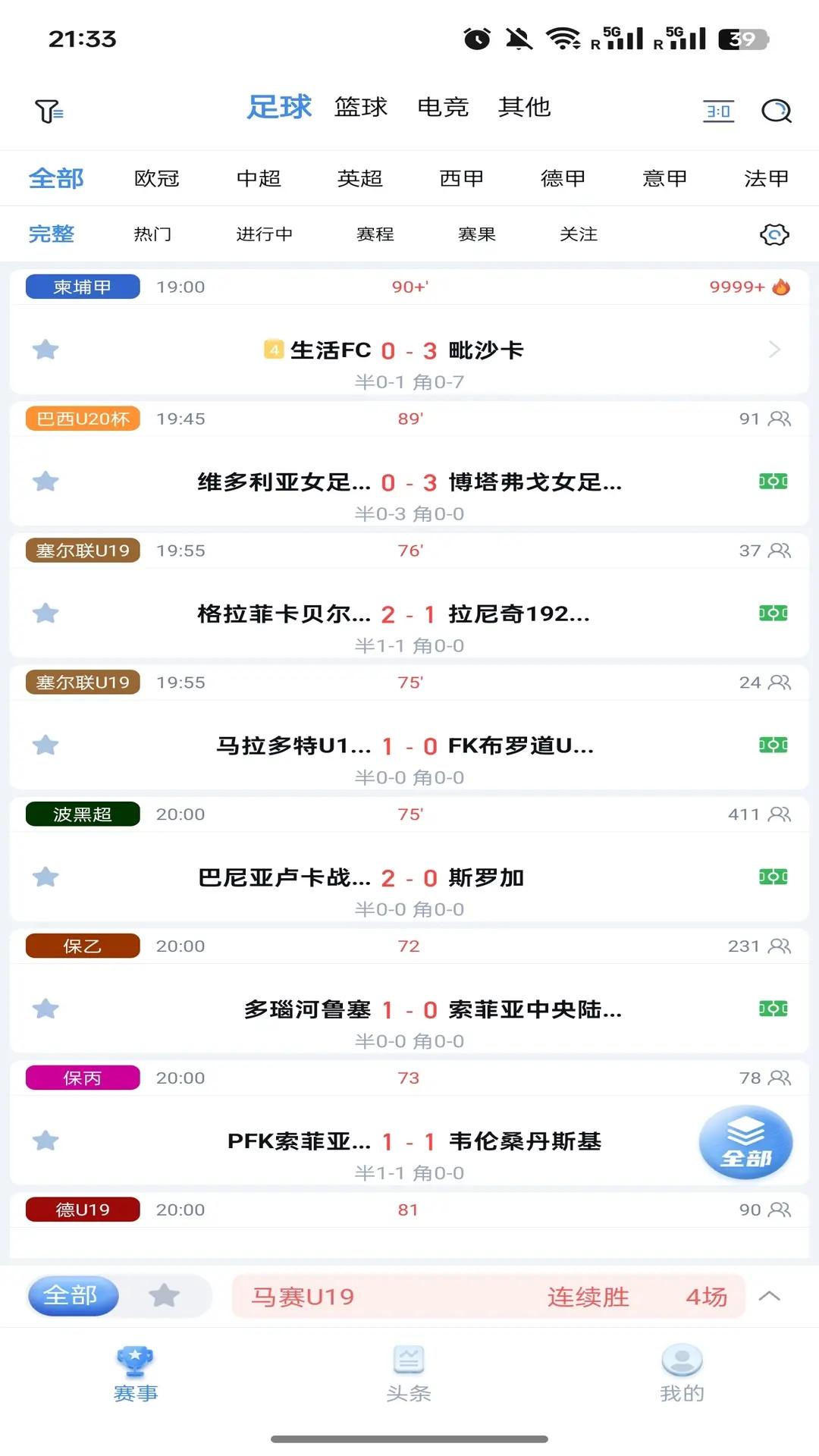The height and width of the screenshot is (1456, 819).
Task: Star the 格拉菲卡贝尔 match
Action: click(45, 613)
